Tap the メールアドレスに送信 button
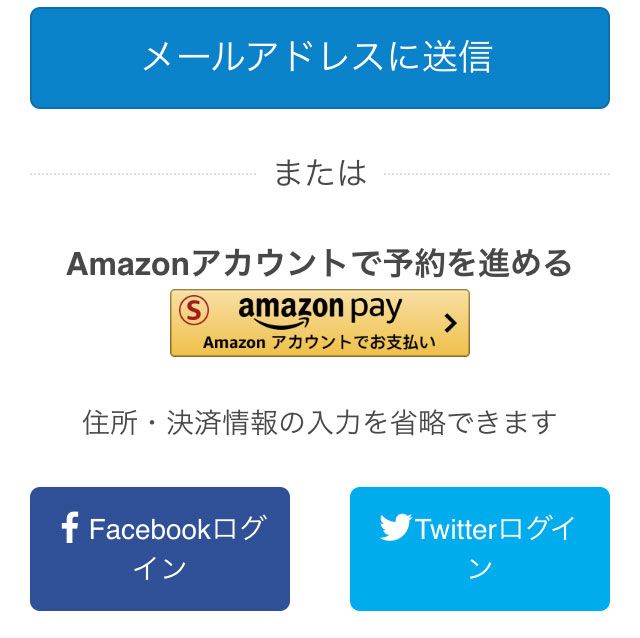Image resolution: width=640 pixels, height=638 pixels. (x=319, y=58)
